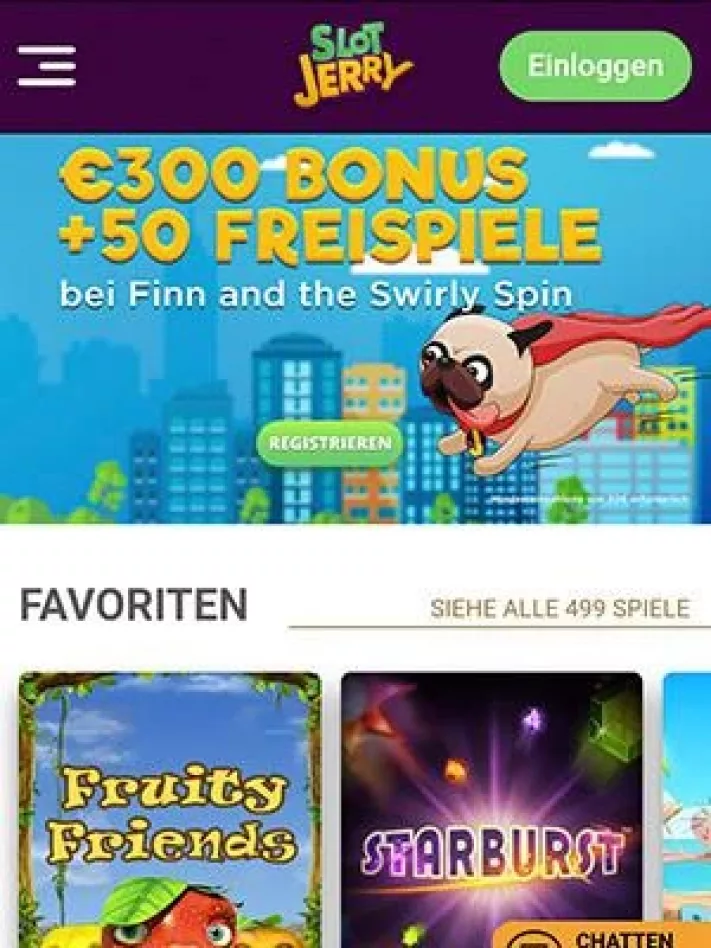Open the Fruity Friends game
This screenshot has width=711, height=948.
pos(170,810)
